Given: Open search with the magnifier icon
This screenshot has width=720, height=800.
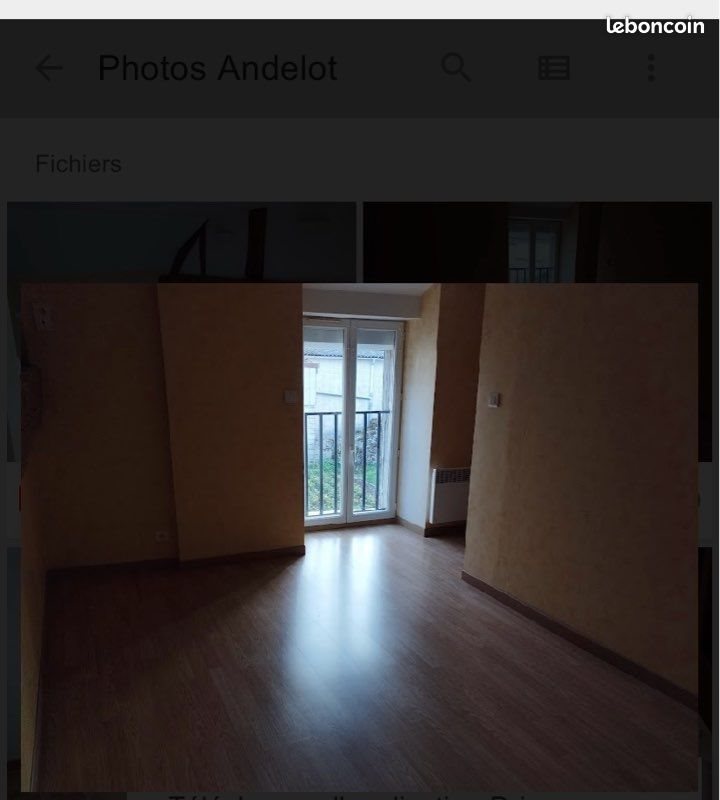Looking at the screenshot, I should 457,68.
